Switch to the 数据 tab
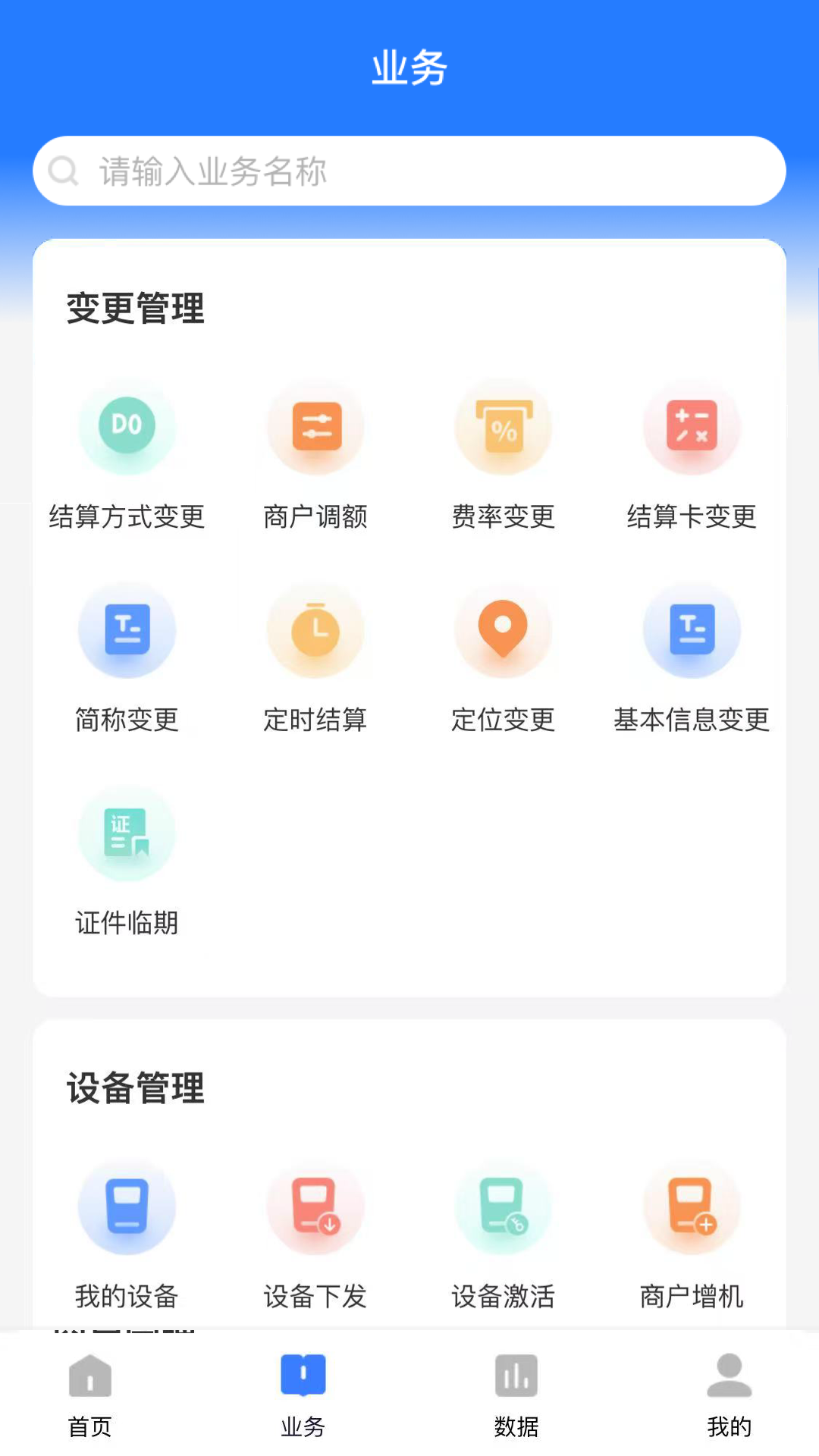Image resolution: width=819 pixels, height=1456 pixels. click(x=516, y=1395)
